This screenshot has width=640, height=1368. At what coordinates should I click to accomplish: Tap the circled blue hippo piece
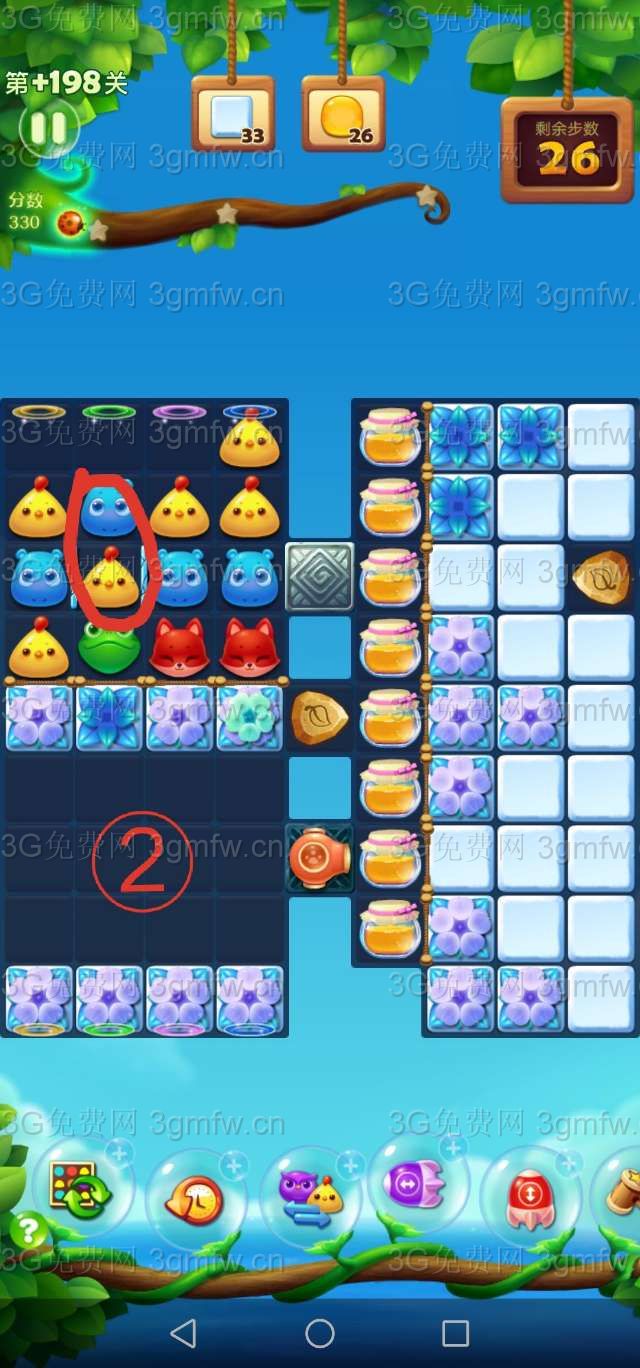108,510
